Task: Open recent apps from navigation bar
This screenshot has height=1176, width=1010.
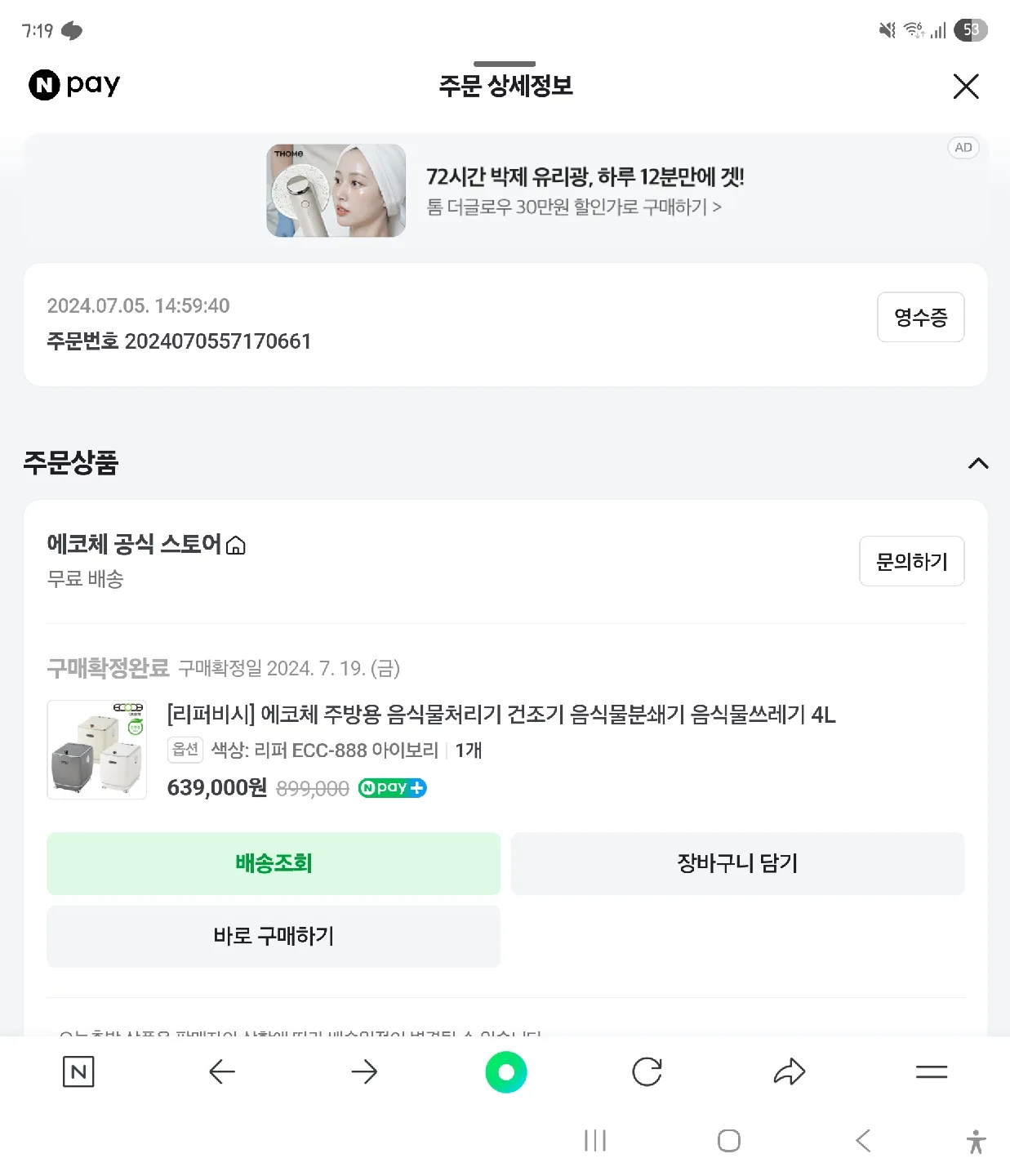Action: (594, 1141)
